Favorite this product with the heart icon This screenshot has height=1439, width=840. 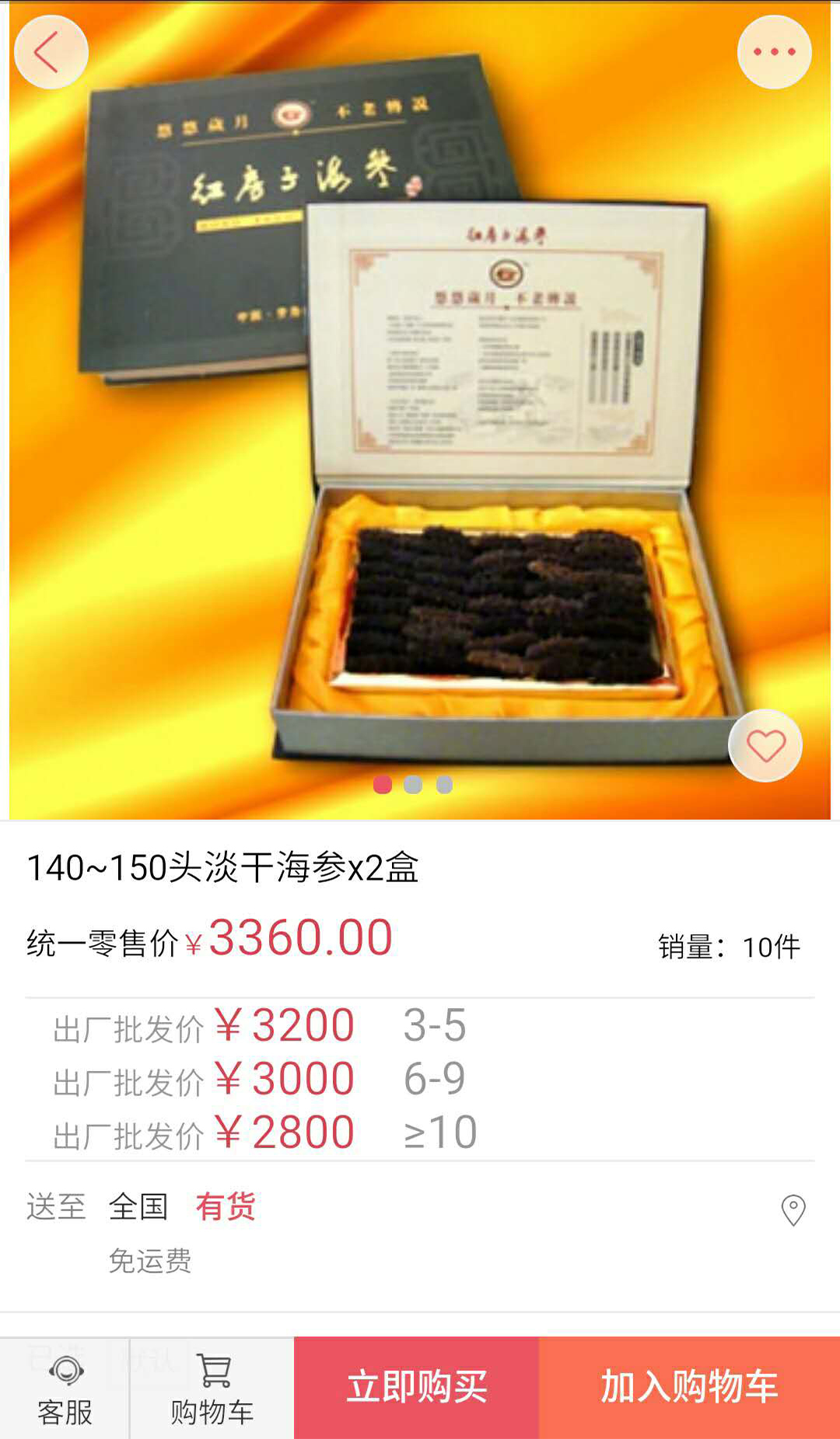click(x=765, y=746)
